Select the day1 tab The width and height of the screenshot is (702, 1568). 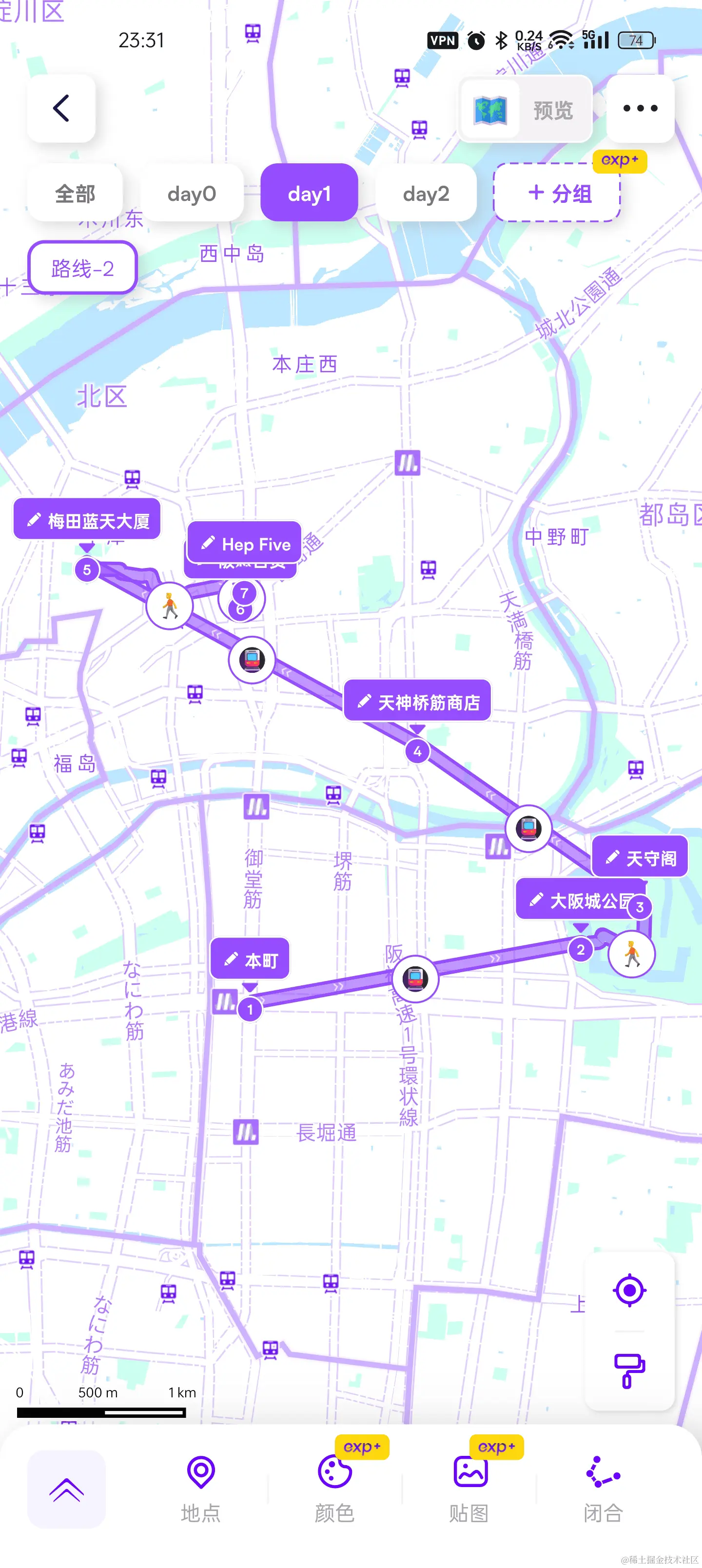(x=309, y=194)
